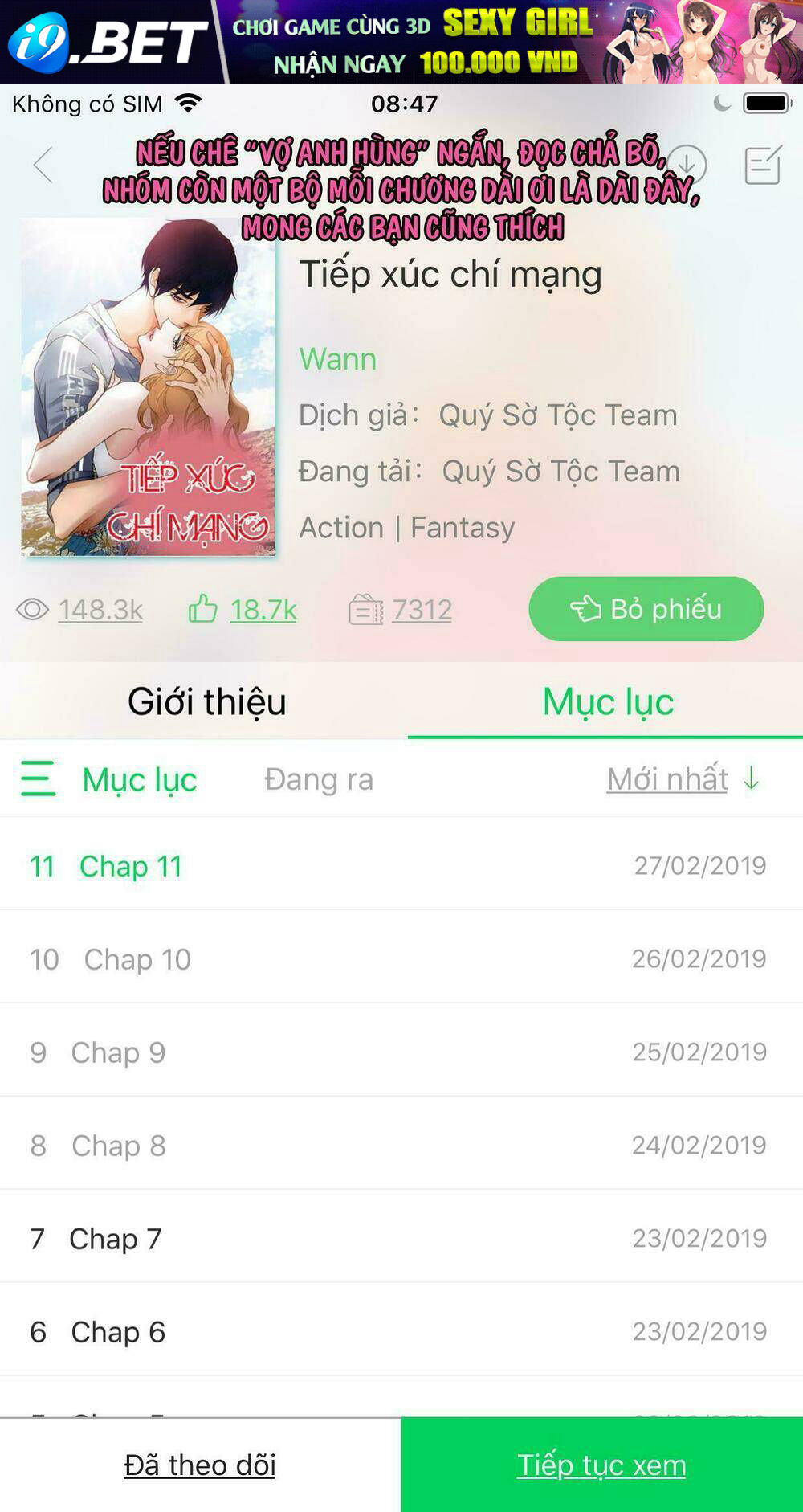The width and height of the screenshot is (803, 1512).
Task: Tap the thumbs-up like icon
Action: tap(203, 610)
